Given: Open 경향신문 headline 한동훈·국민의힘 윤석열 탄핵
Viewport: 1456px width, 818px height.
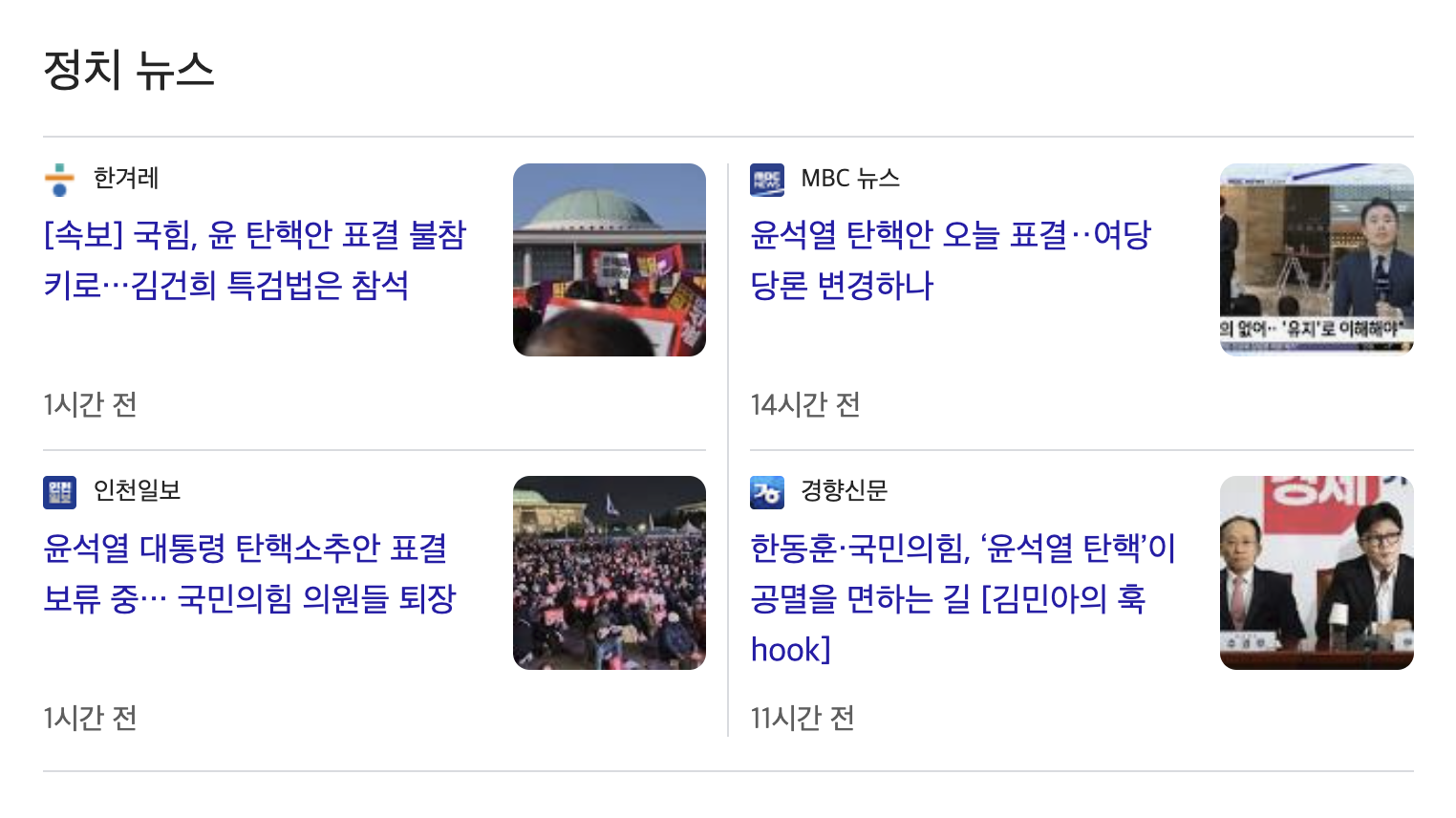Looking at the screenshot, I should click(961, 597).
